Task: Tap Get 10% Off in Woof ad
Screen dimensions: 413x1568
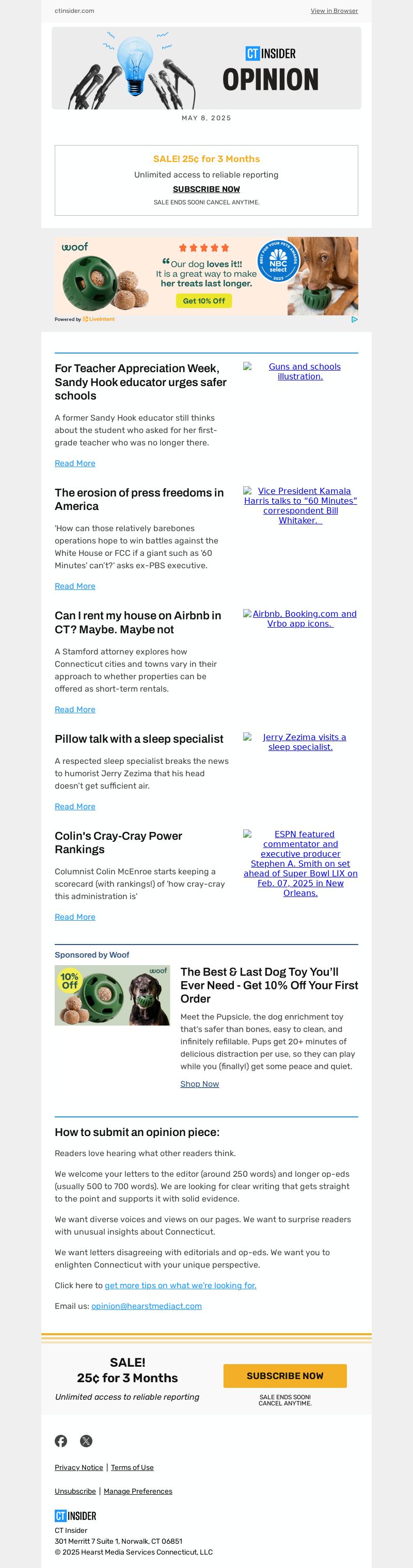Action: pos(203,301)
